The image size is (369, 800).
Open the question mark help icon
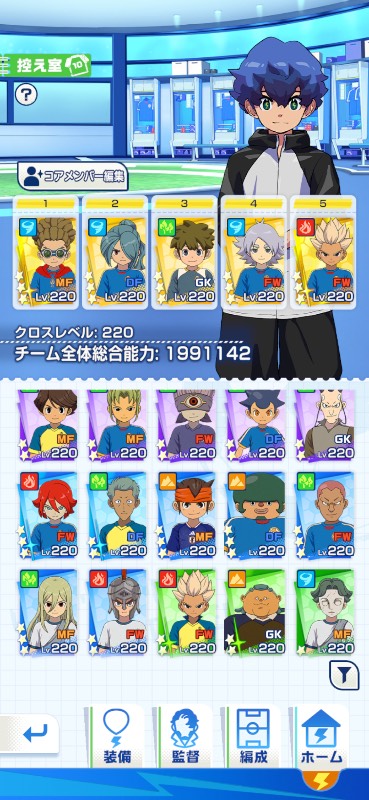click(26, 95)
